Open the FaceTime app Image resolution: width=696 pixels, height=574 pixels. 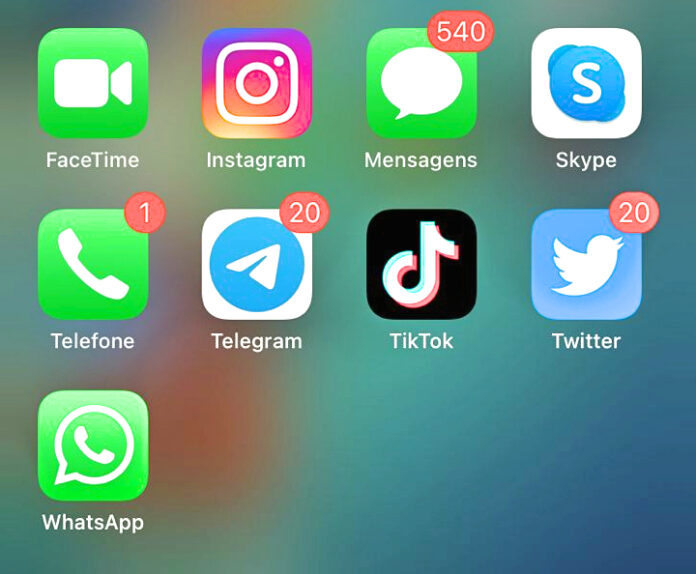click(x=93, y=83)
